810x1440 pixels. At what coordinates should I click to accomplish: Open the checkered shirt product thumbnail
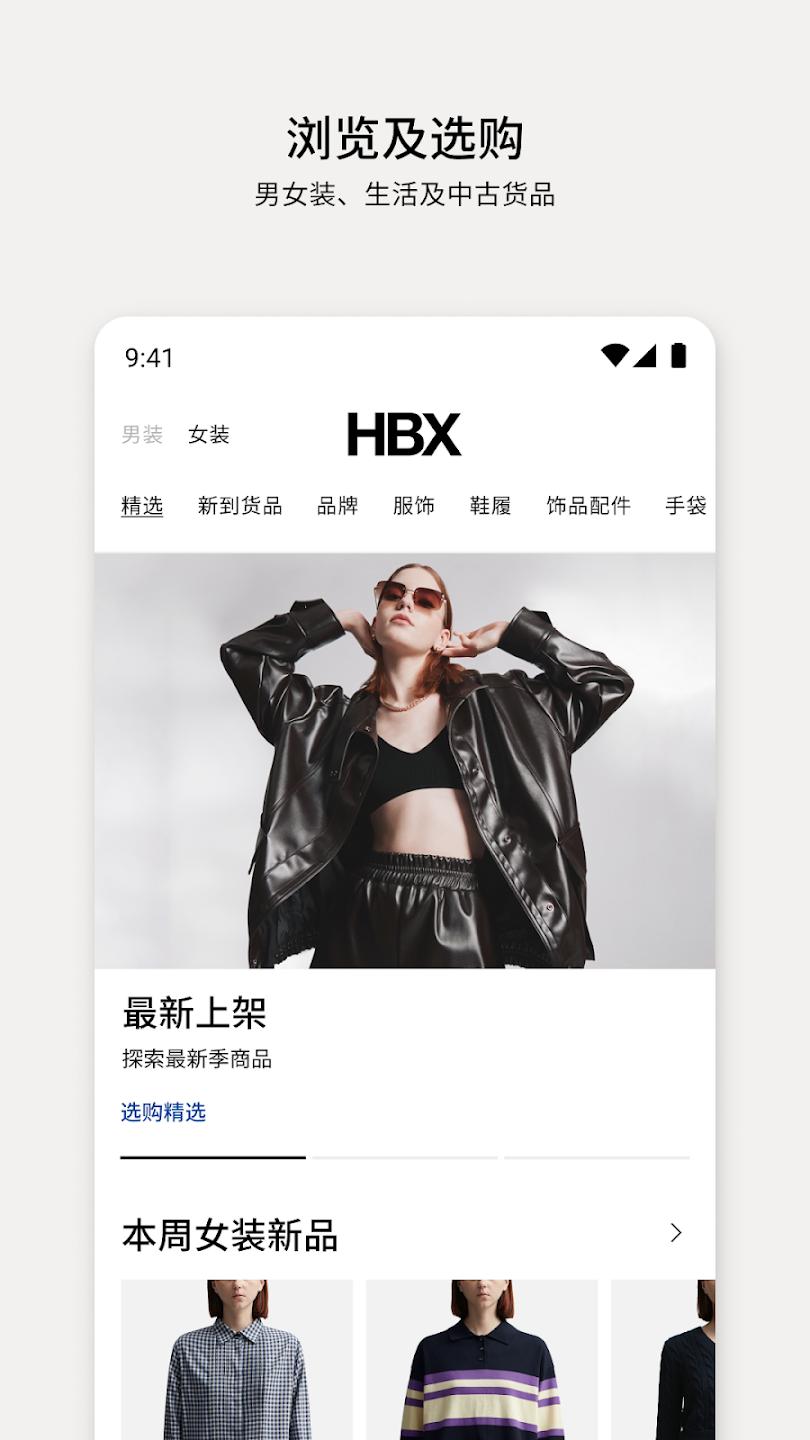[235, 1360]
